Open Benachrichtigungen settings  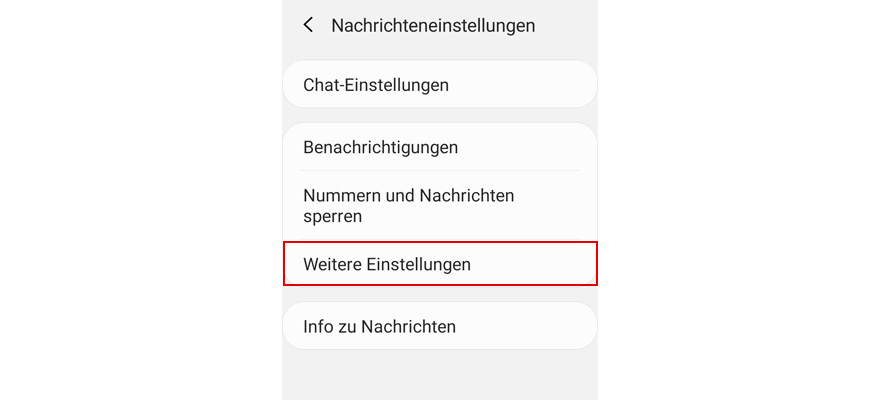point(439,147)
